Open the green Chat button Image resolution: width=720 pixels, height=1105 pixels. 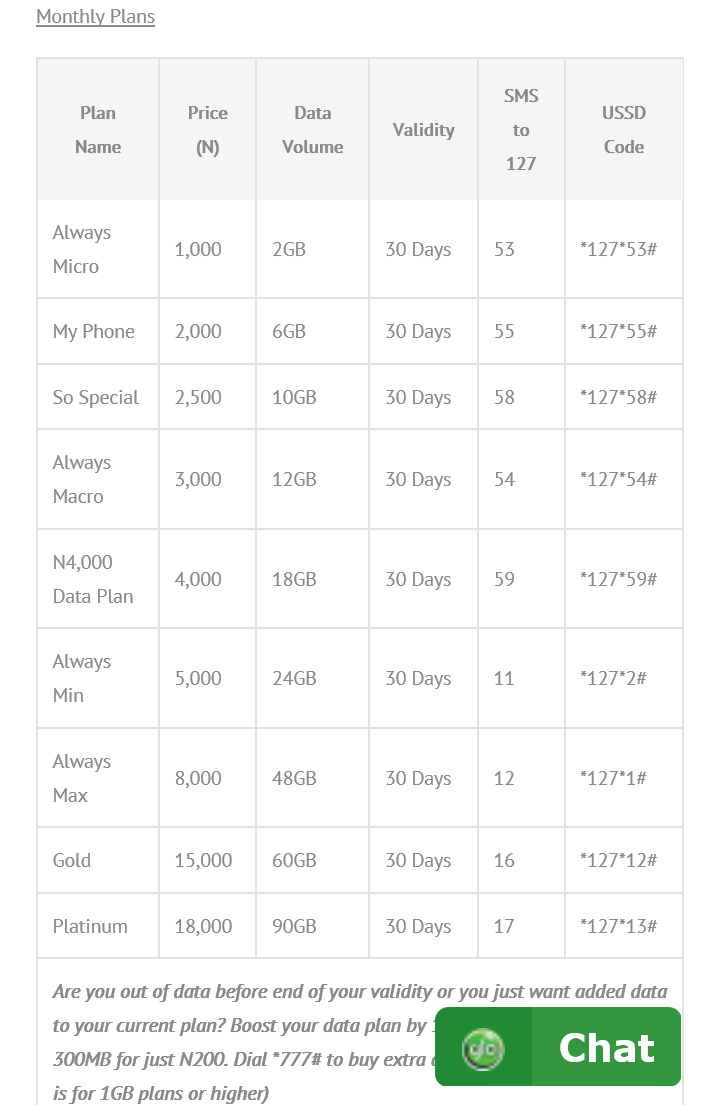(x=559, y=1047)
